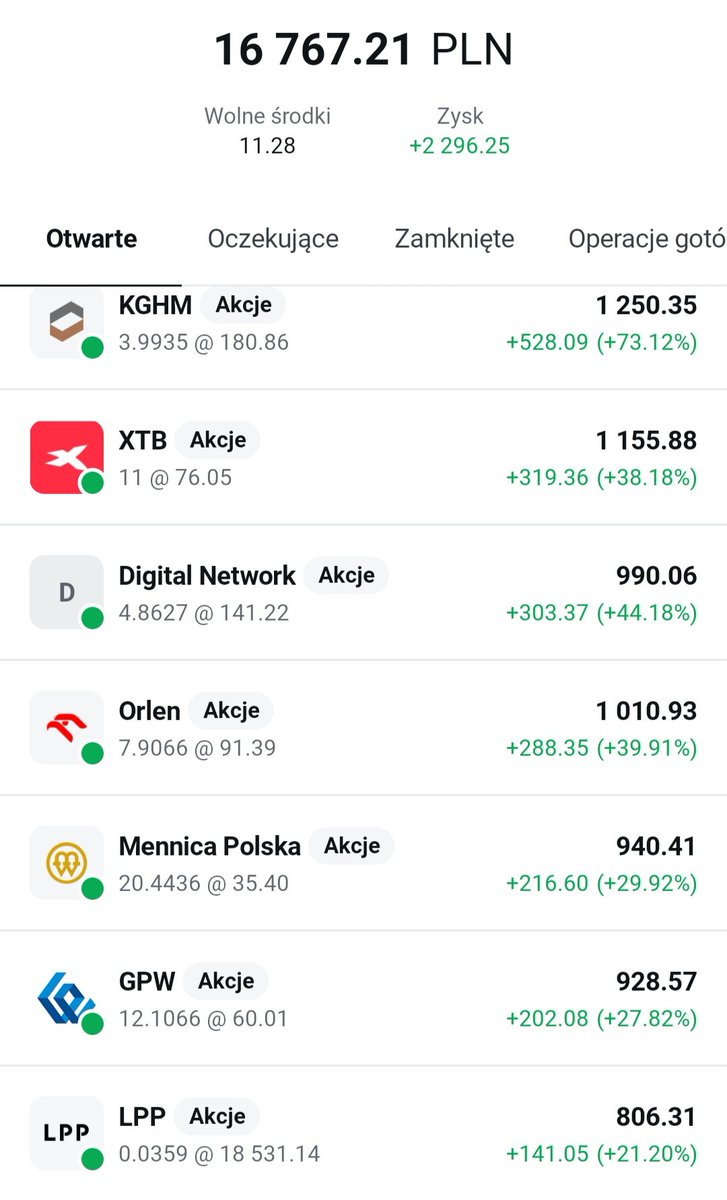Open the GPW stock position
This screenshot has width=727, height=1200.
tap(363, 998)
